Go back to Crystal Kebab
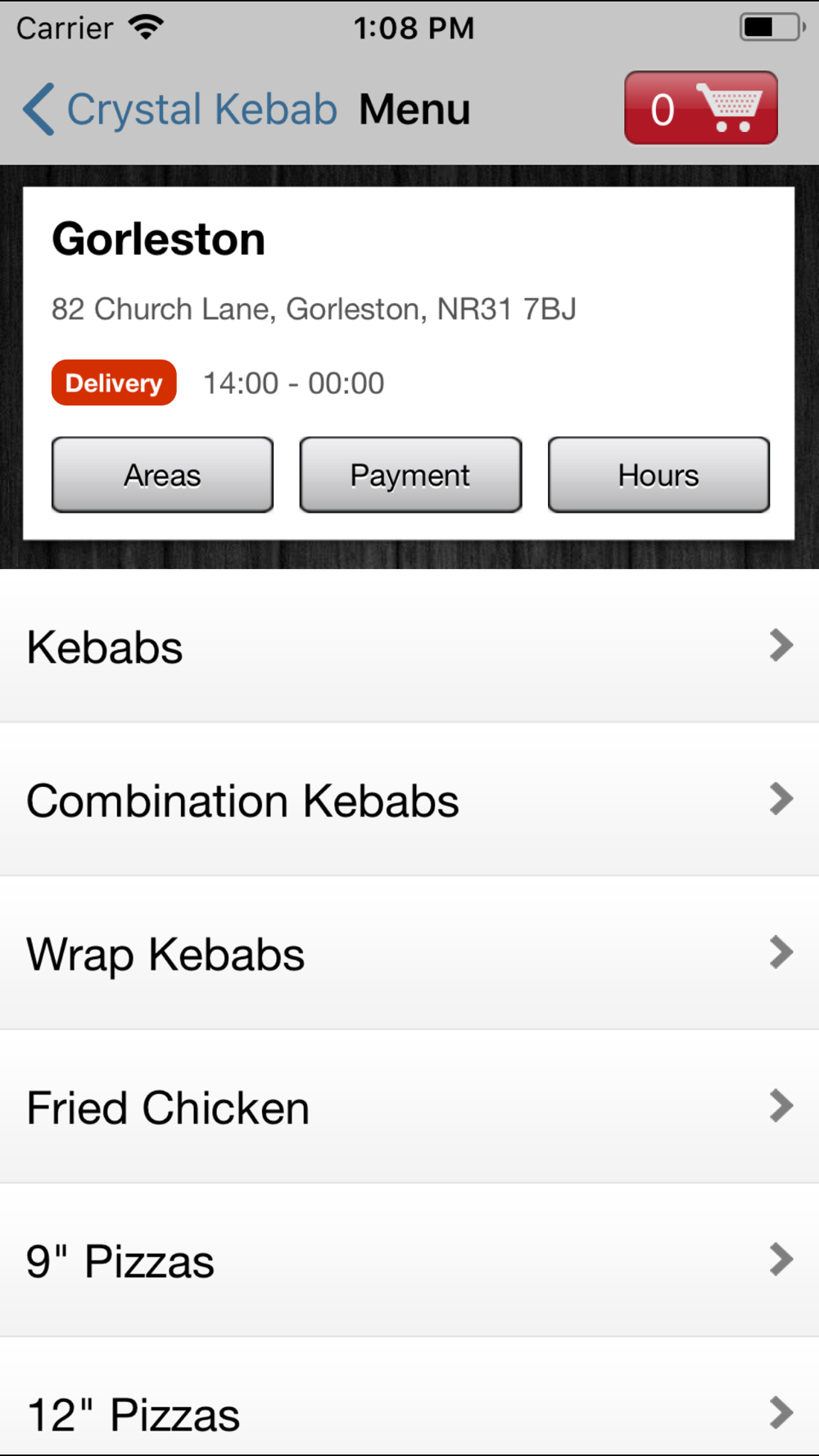Image resolution: width=819 pixels, height=1456 pixels. tap(180, 109)
